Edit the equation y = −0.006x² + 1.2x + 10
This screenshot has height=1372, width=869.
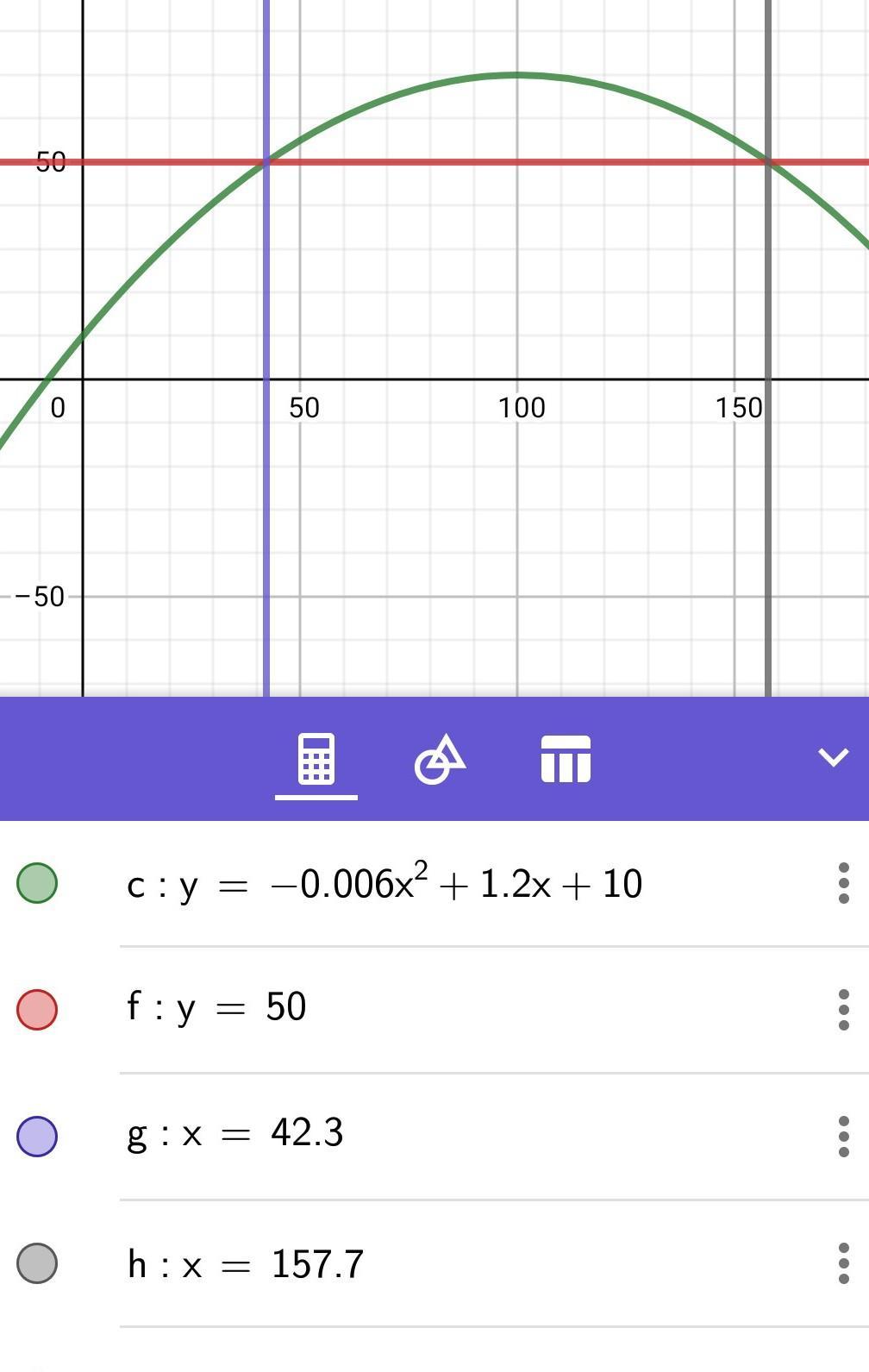click(x=384, y=884)
